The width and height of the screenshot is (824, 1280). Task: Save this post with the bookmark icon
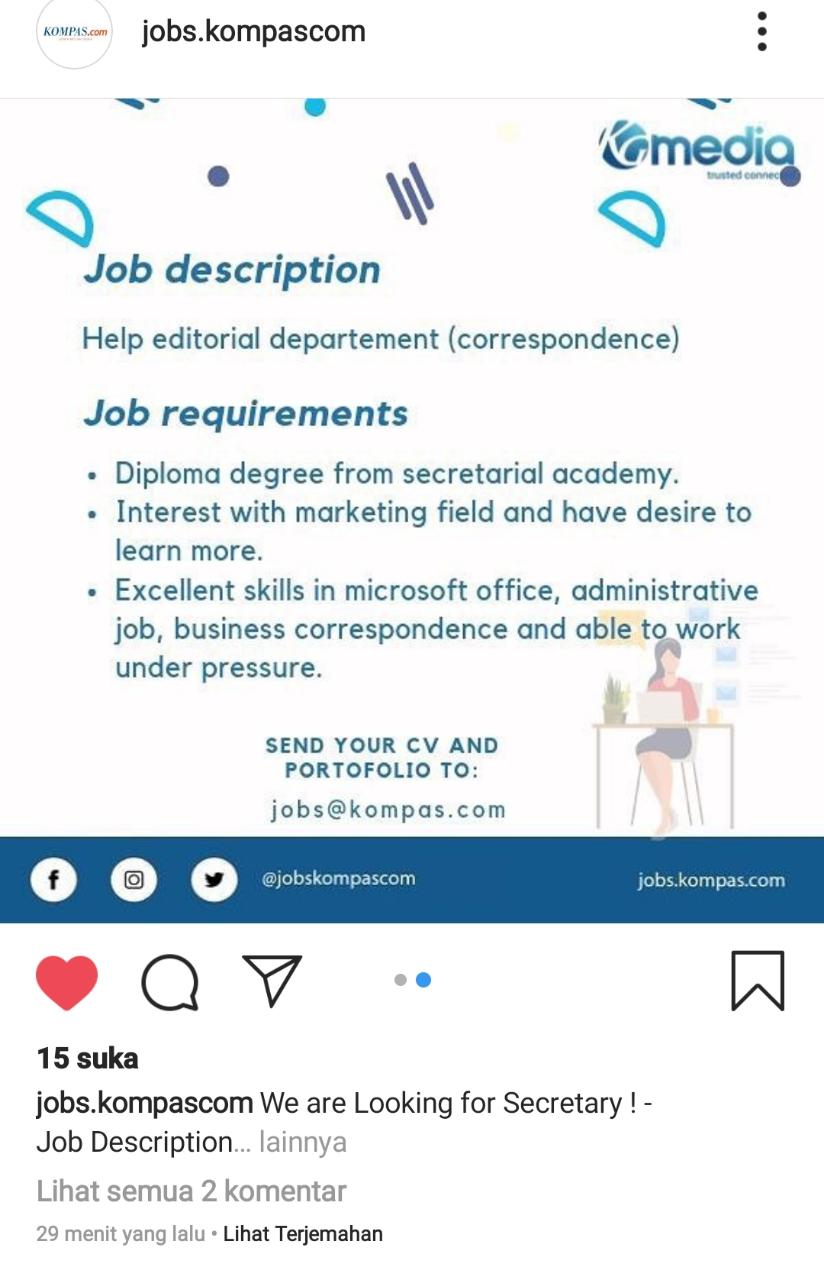(x=757, y=981)
